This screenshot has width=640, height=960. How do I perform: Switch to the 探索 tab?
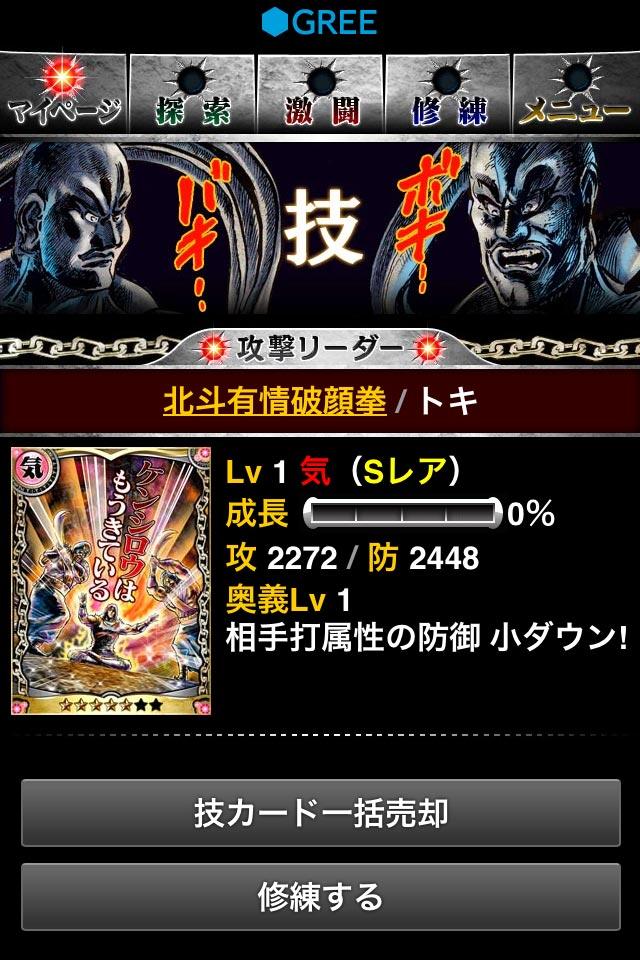(x=192, y=92)
